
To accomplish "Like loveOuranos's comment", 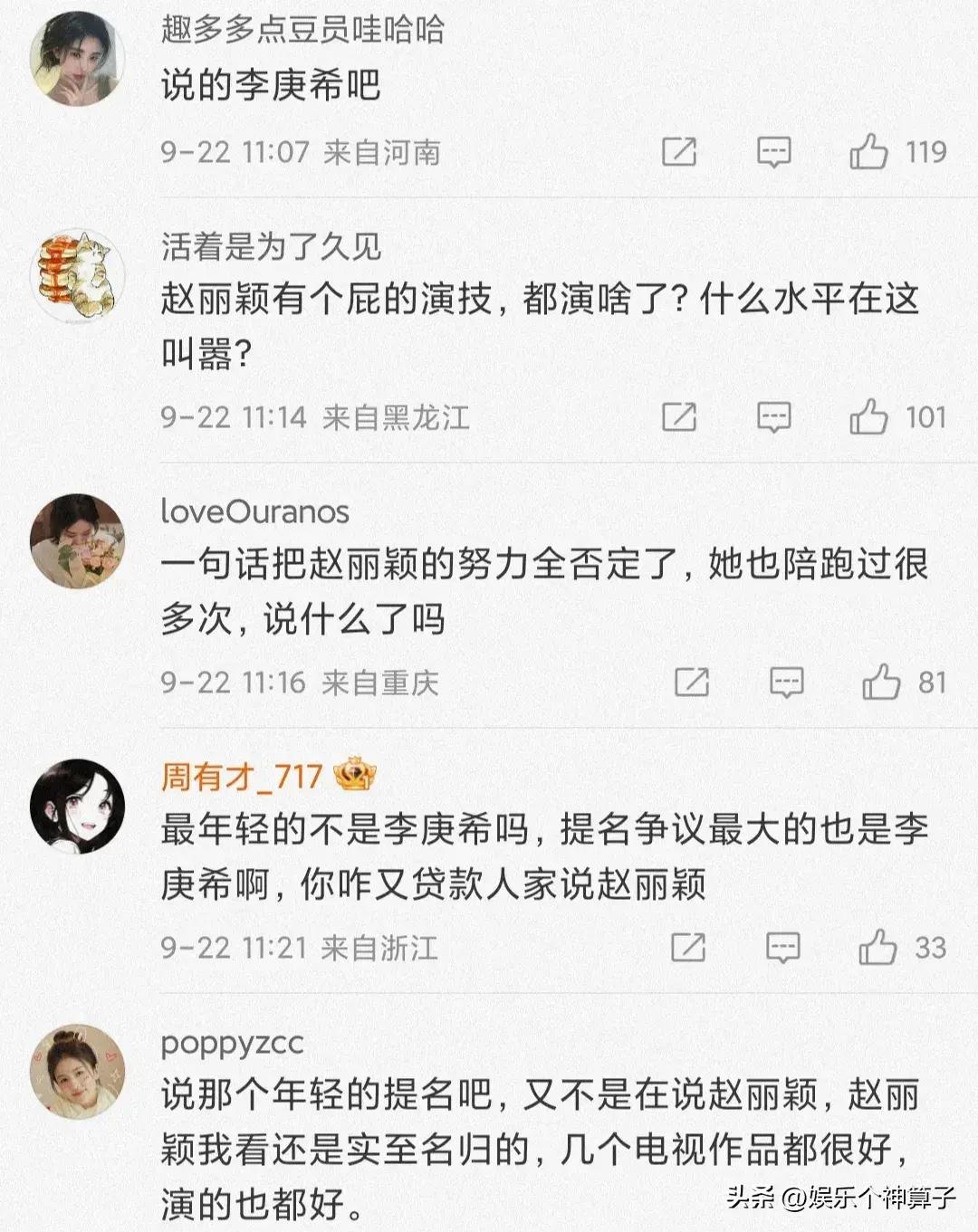I will 881,682.
